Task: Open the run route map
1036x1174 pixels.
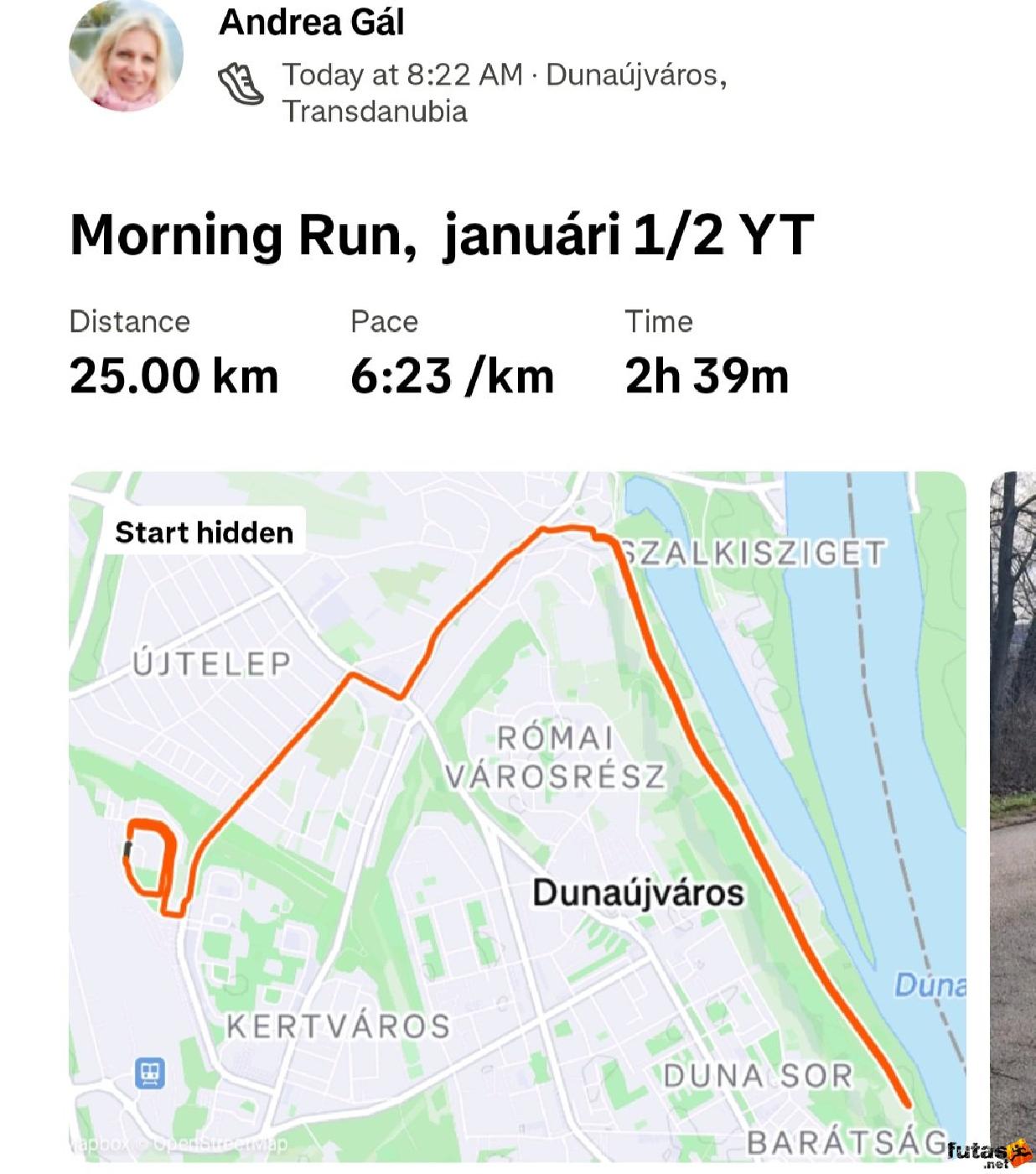Action: point(517,813)
